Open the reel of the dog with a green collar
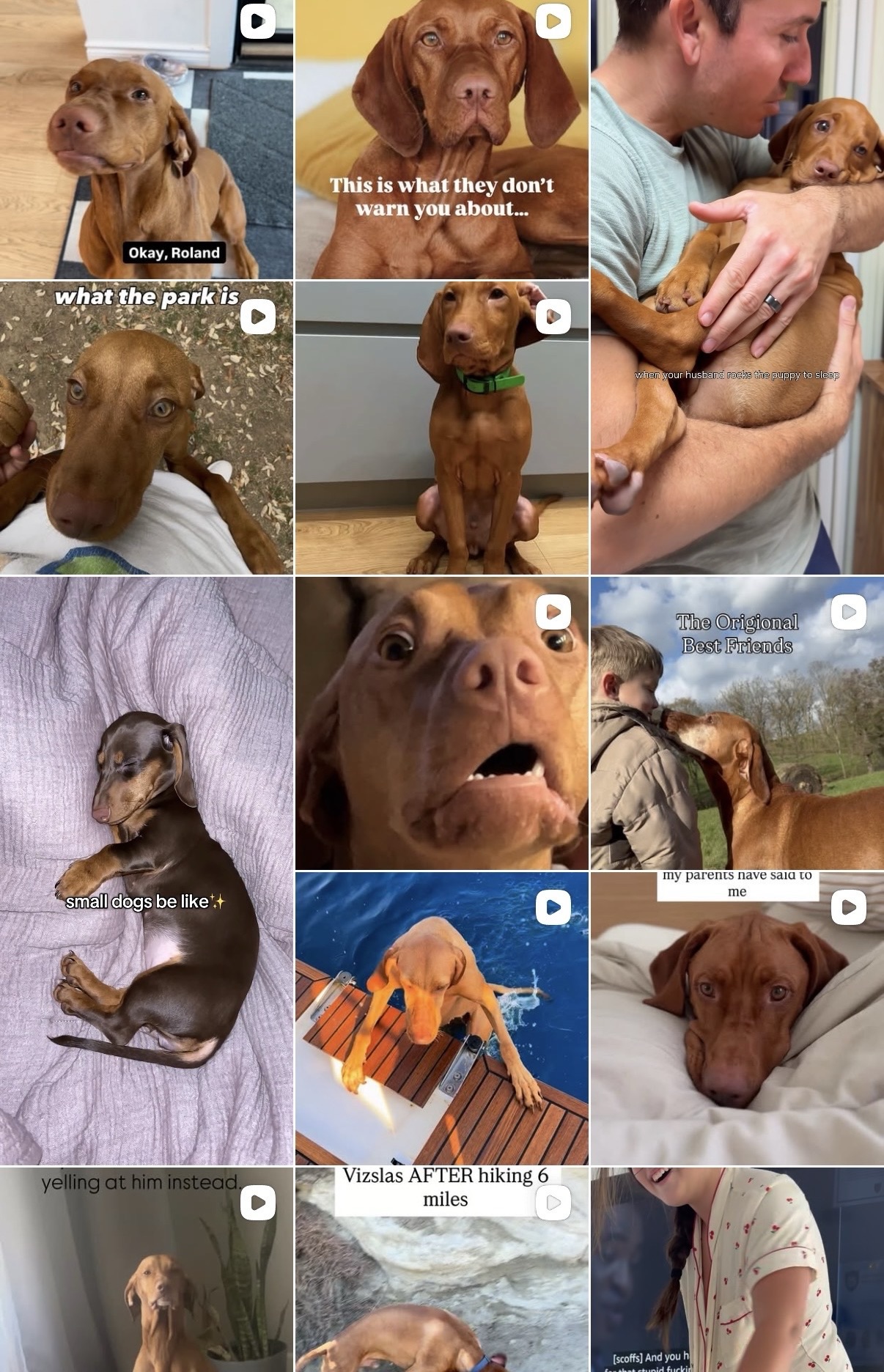 pyautogui.click(x=442, y=427)
